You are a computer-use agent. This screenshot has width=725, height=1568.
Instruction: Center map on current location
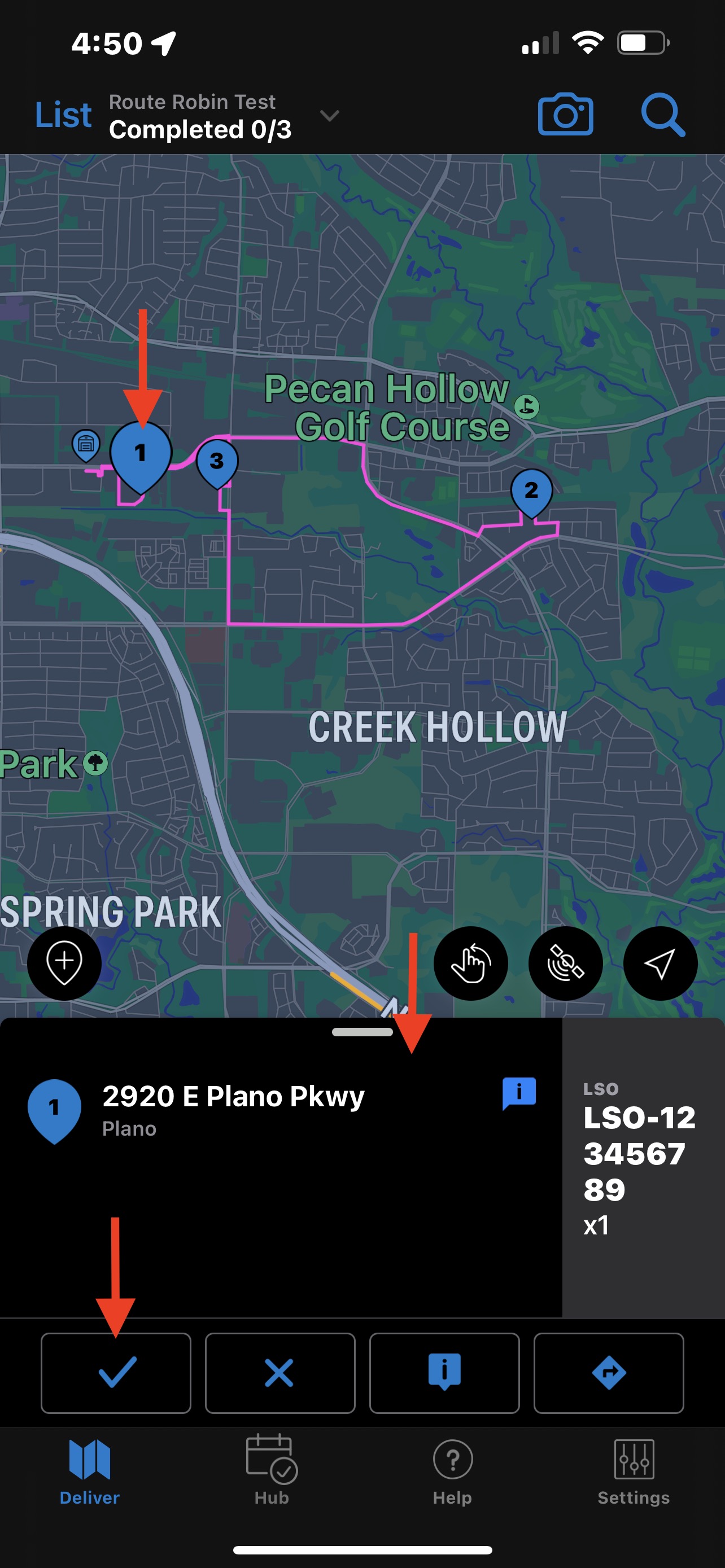click(x=660, y=962)
